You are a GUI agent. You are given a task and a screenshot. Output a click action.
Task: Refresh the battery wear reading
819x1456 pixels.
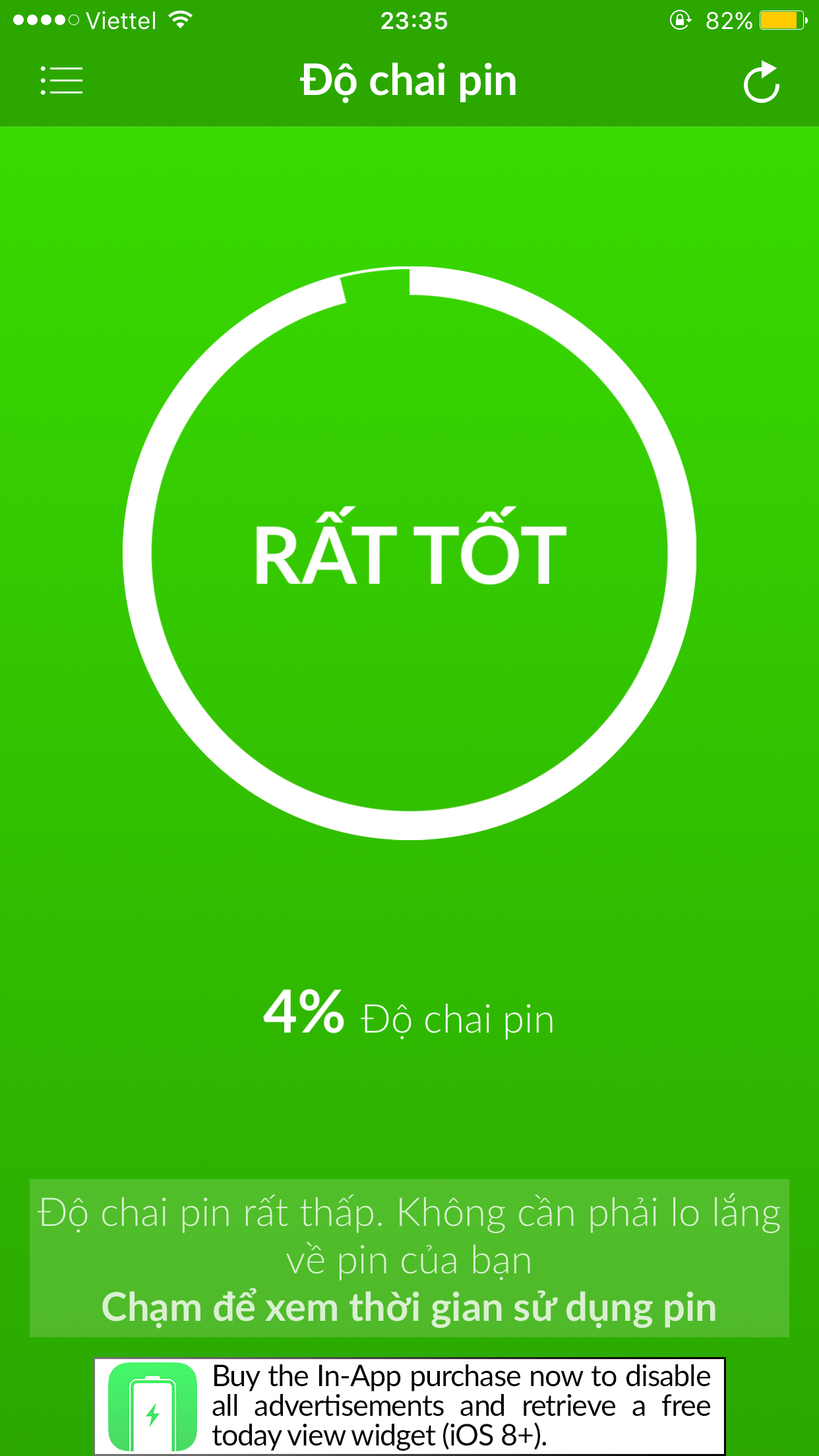pos(762,82)
